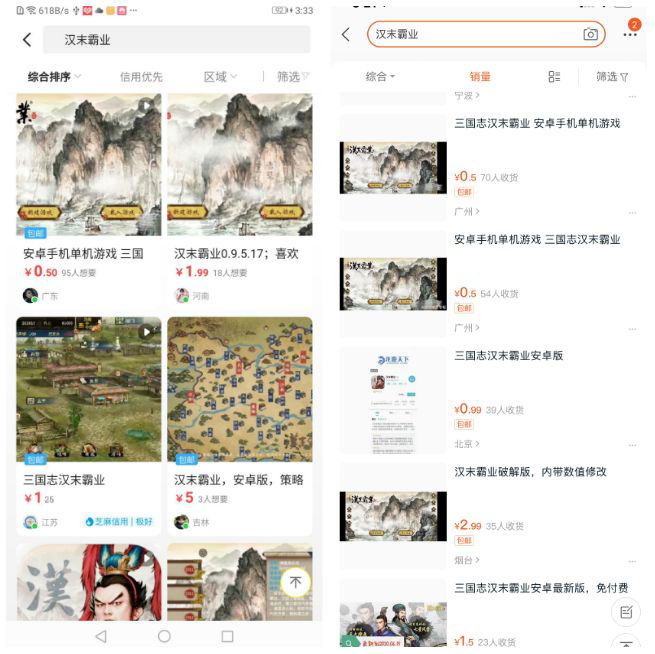Viewport: 655px width, 654px height.
Task: Open the 综合排序 sort dropdown
Action: pyautogui.click(x=54, y=77)
